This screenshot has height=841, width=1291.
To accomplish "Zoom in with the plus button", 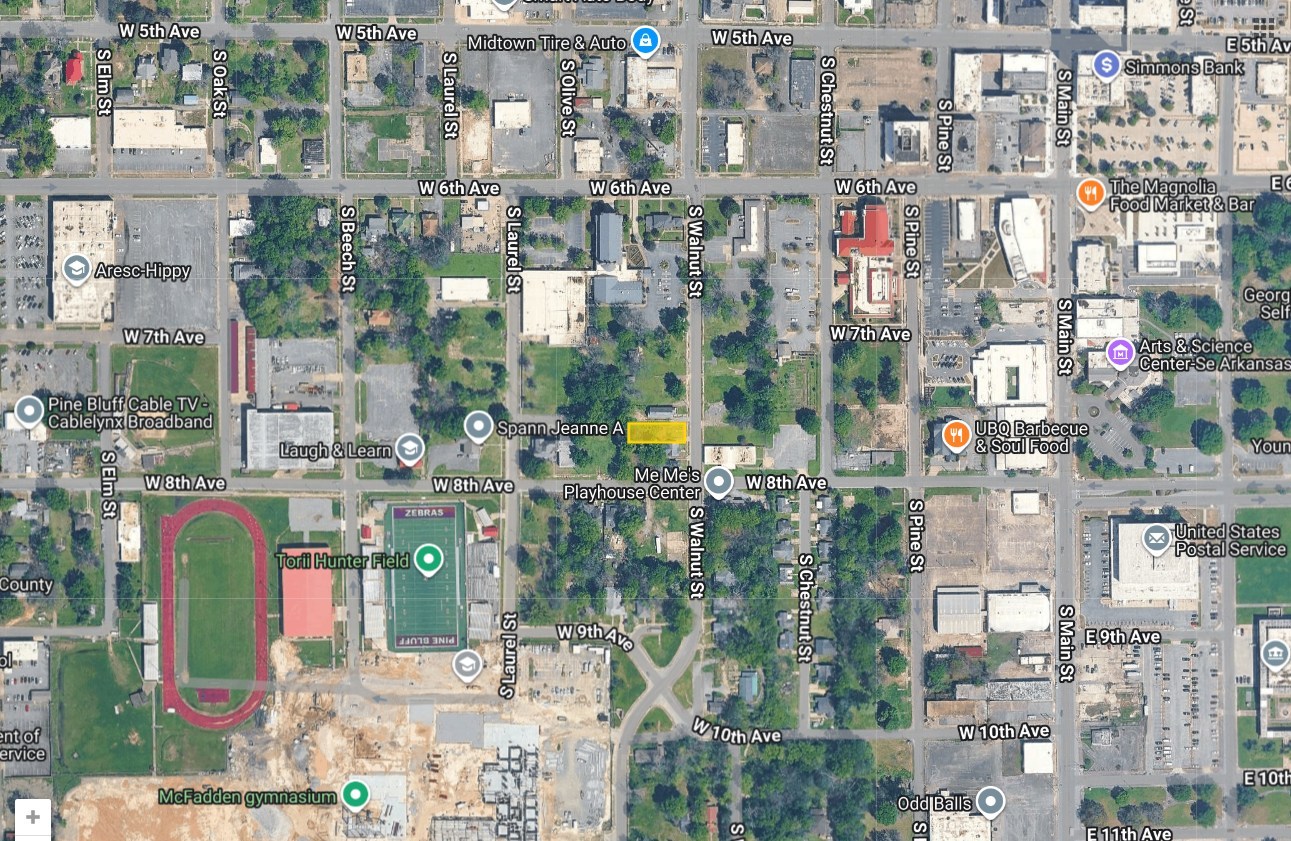I will [x=33, y=817].
